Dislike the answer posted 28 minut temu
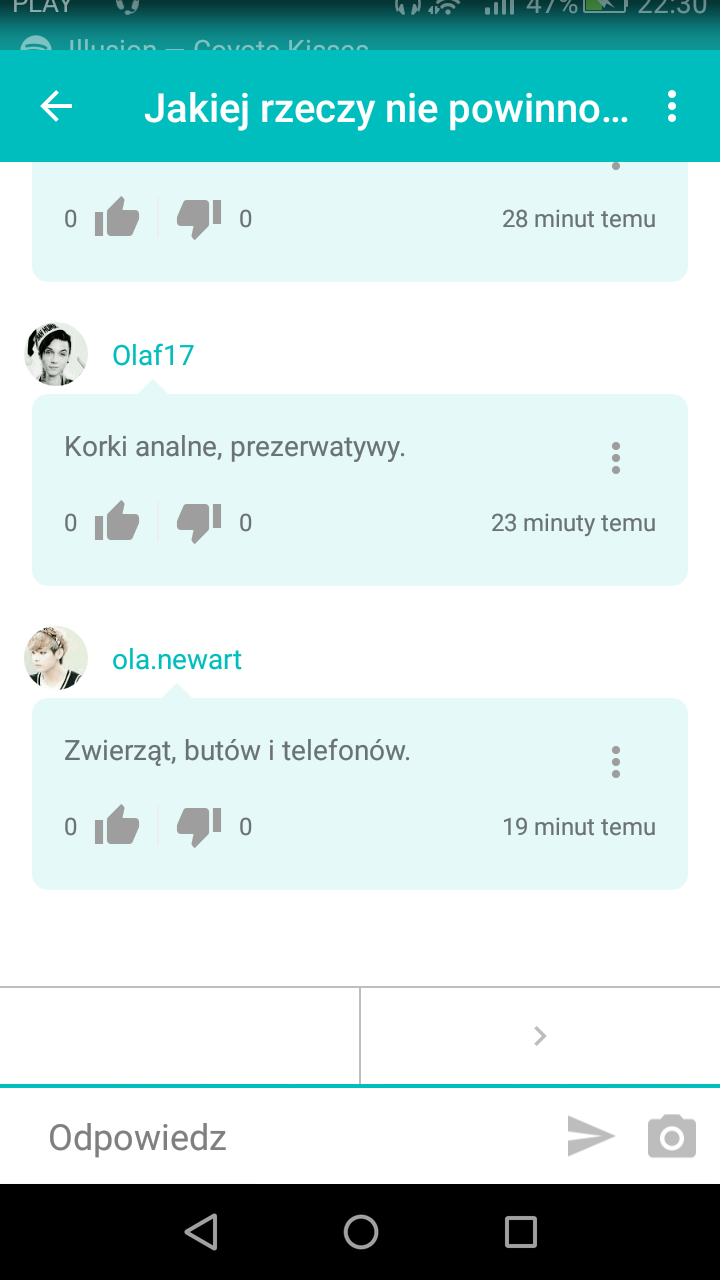This screenshot has width=720, height=1280. point(199,218)
